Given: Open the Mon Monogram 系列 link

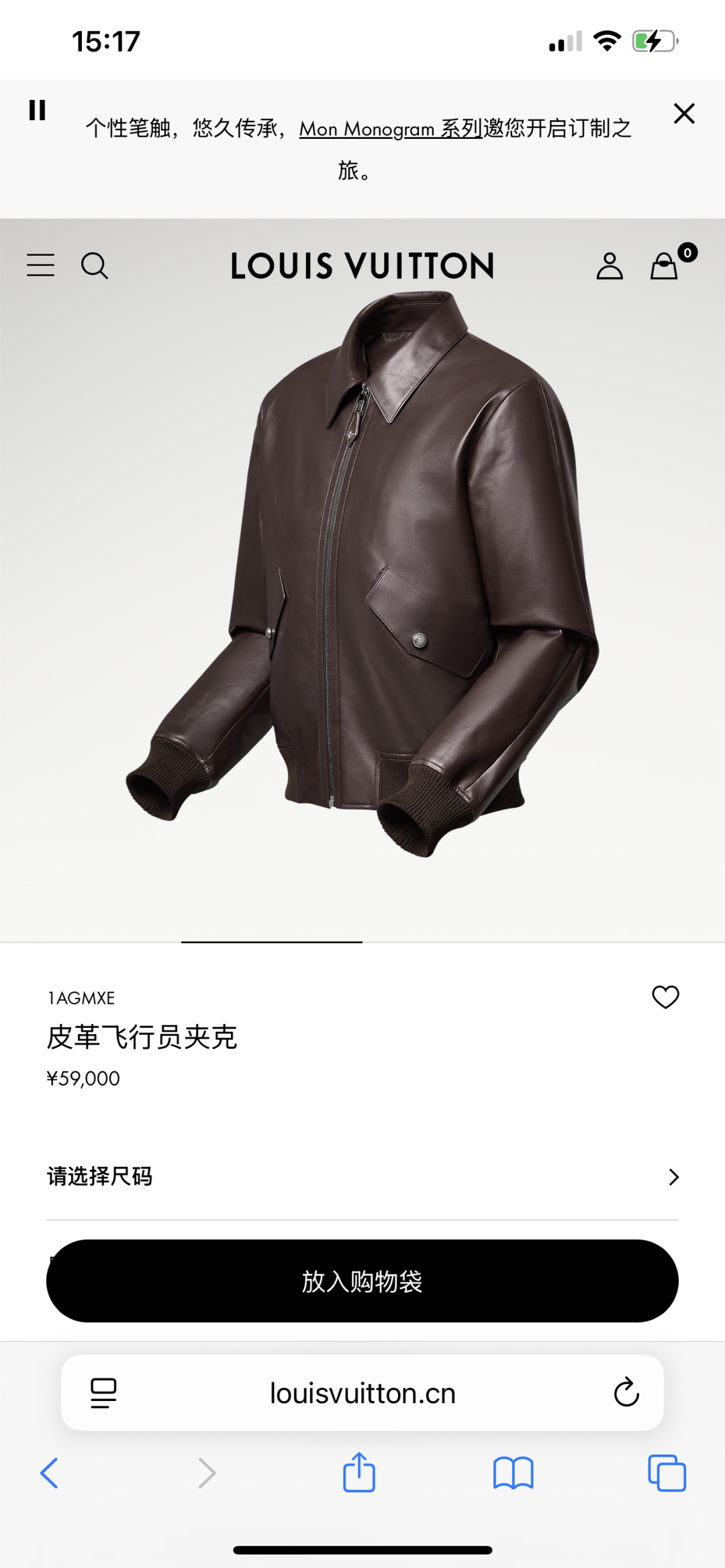Looking at the screenshot, I should [x=391, y=128].
